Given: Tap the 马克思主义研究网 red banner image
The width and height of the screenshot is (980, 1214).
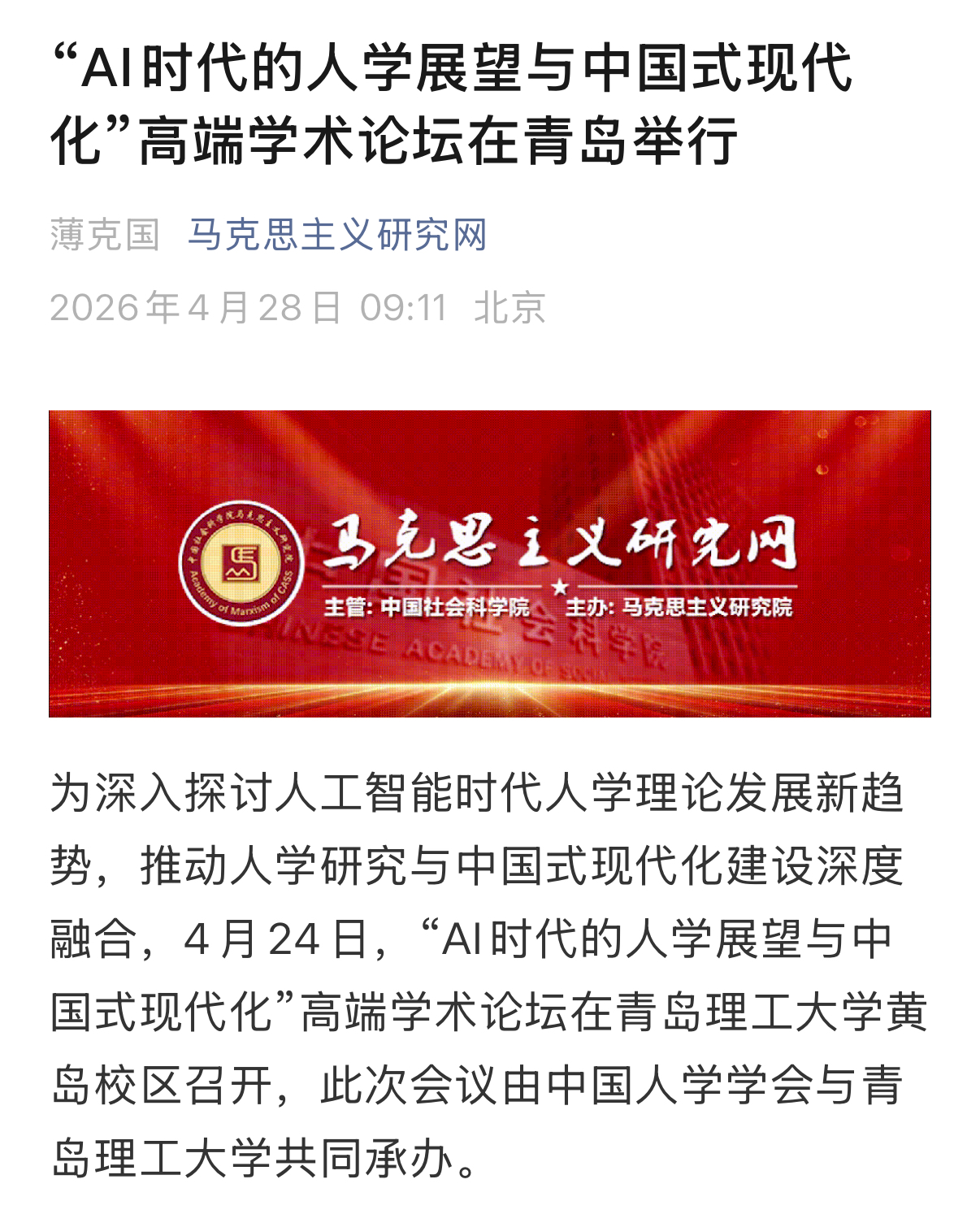Looking at the screenshot, I should pyautogui.click(x=489, y=563).
